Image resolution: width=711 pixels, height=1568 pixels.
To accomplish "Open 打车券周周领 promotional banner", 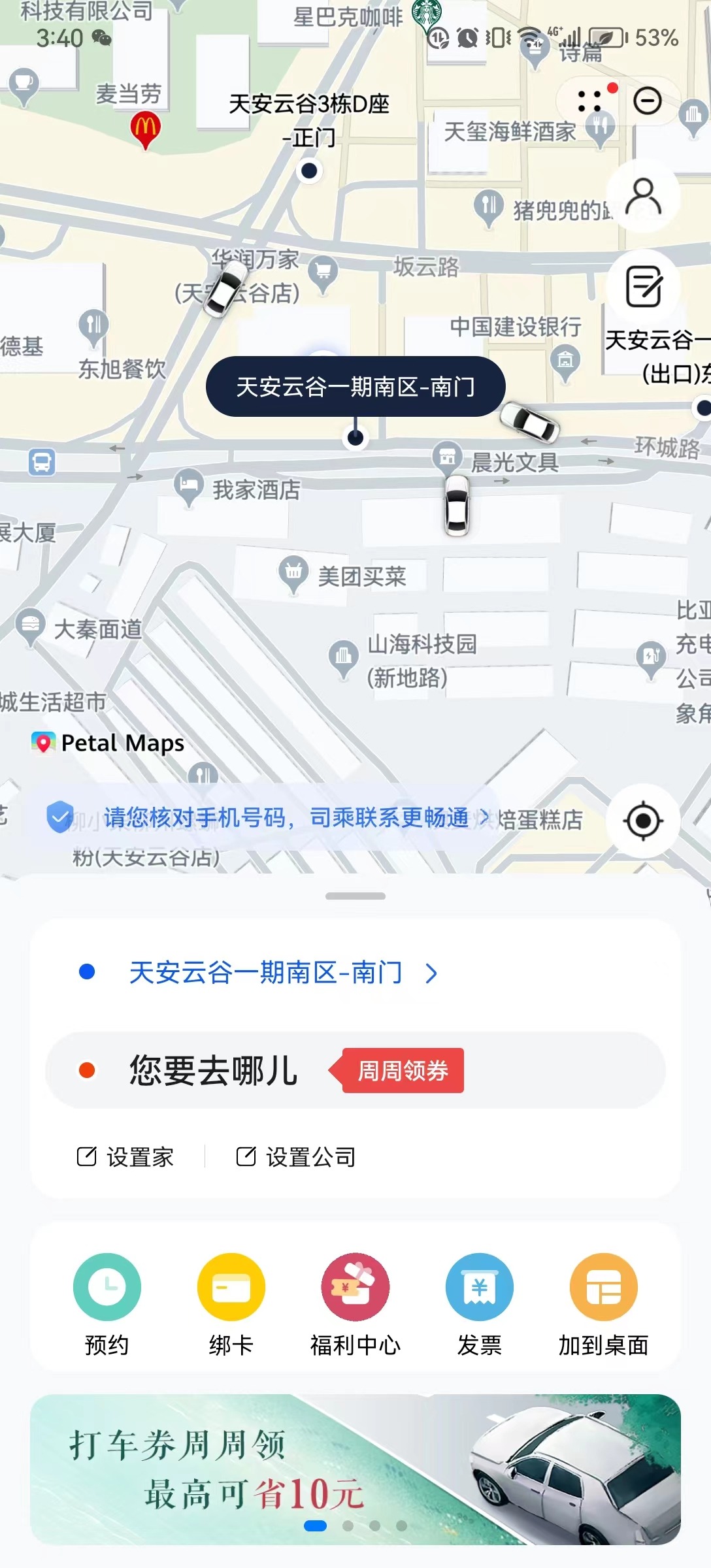I will pos(355,1469).
